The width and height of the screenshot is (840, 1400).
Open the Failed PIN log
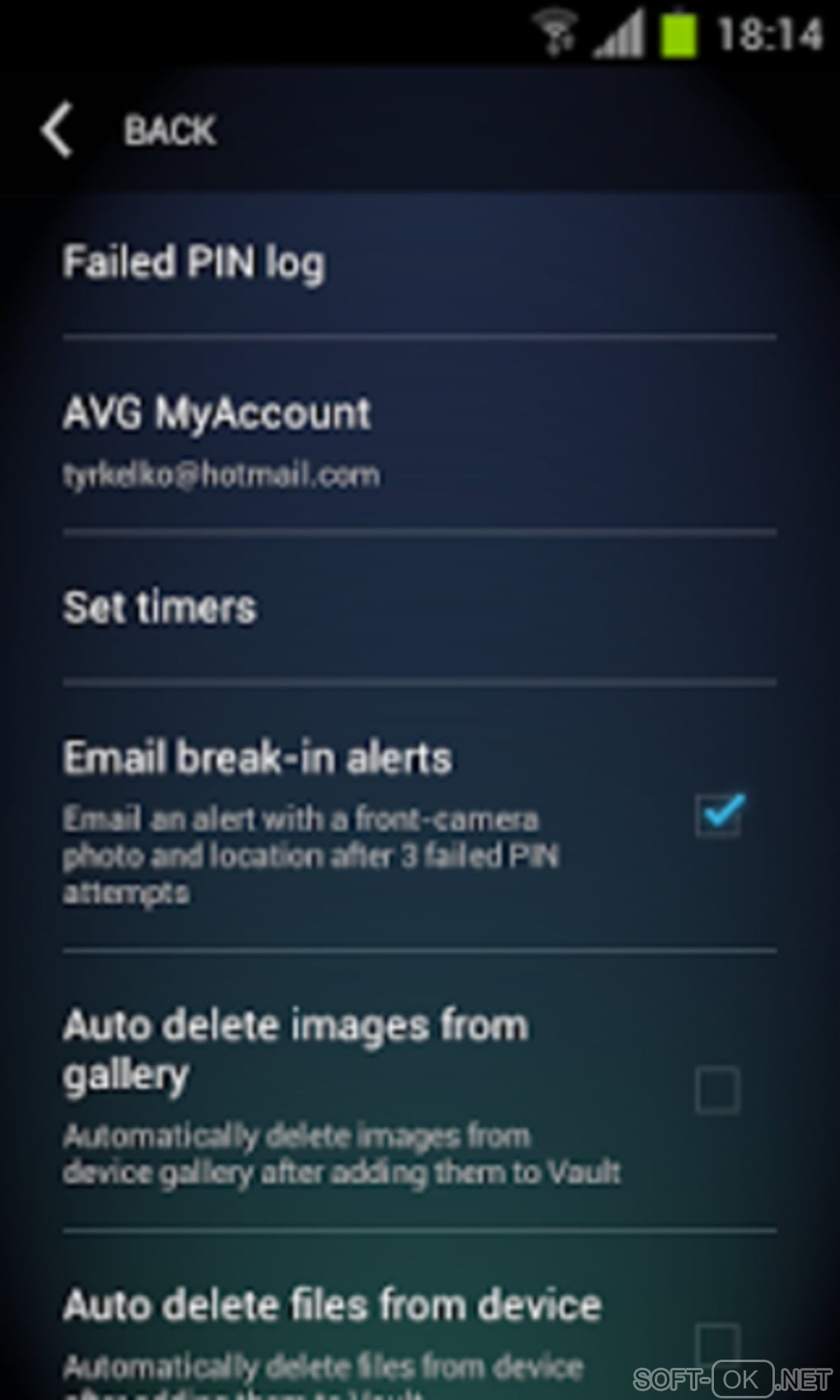[x=194, y=263]
